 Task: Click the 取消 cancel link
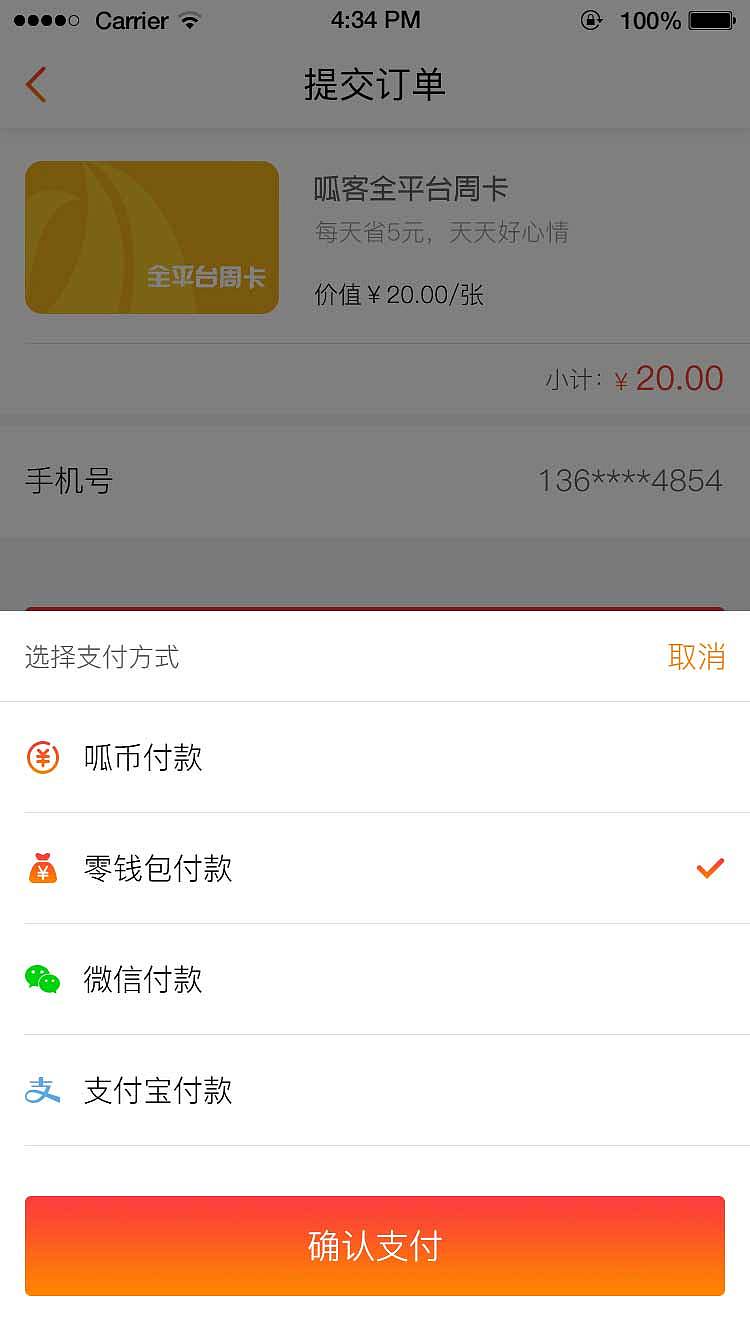[699, 657]
